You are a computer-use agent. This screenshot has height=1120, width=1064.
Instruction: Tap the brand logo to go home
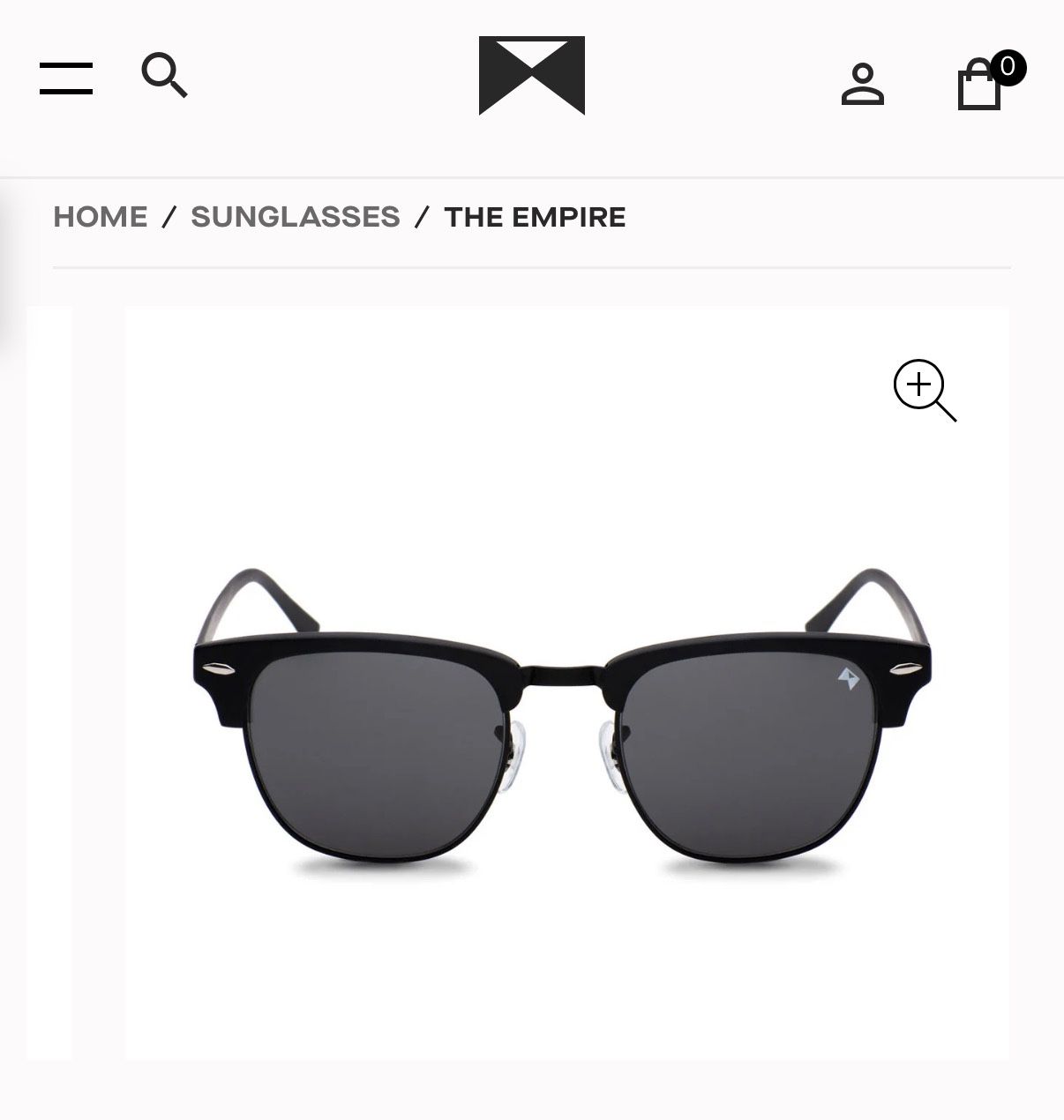531,76
